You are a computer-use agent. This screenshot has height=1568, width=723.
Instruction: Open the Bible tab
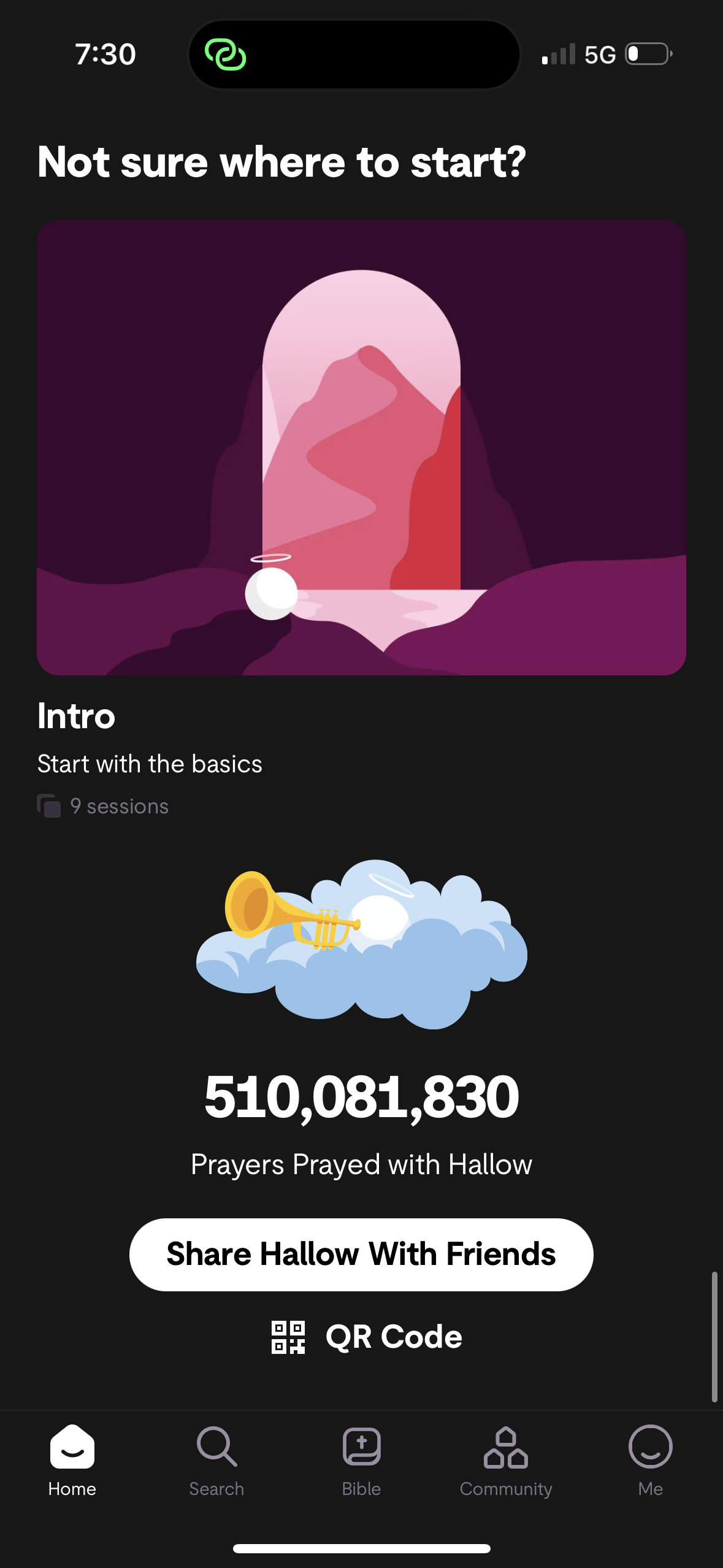(x=361, y=1460)
